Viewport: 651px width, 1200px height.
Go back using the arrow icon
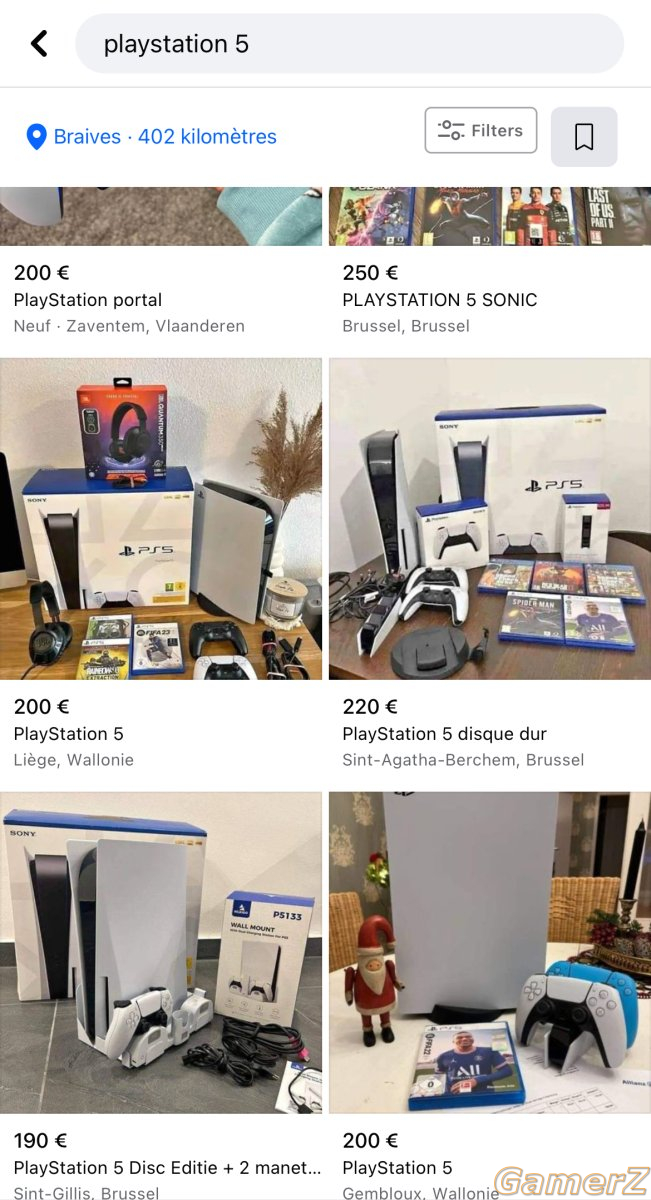[x=39, y=43]
